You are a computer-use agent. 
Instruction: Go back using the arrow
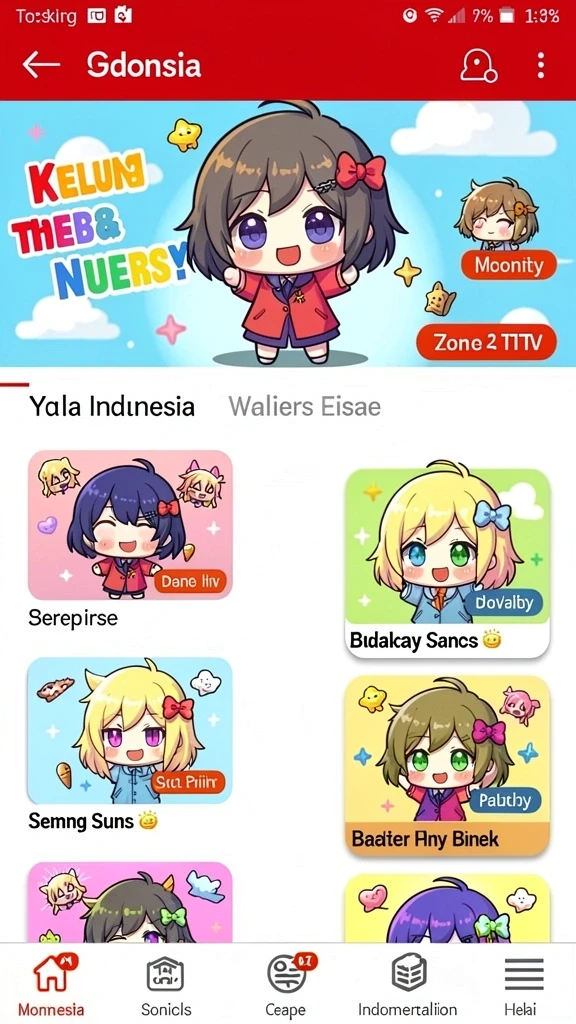tap(40, 65)
